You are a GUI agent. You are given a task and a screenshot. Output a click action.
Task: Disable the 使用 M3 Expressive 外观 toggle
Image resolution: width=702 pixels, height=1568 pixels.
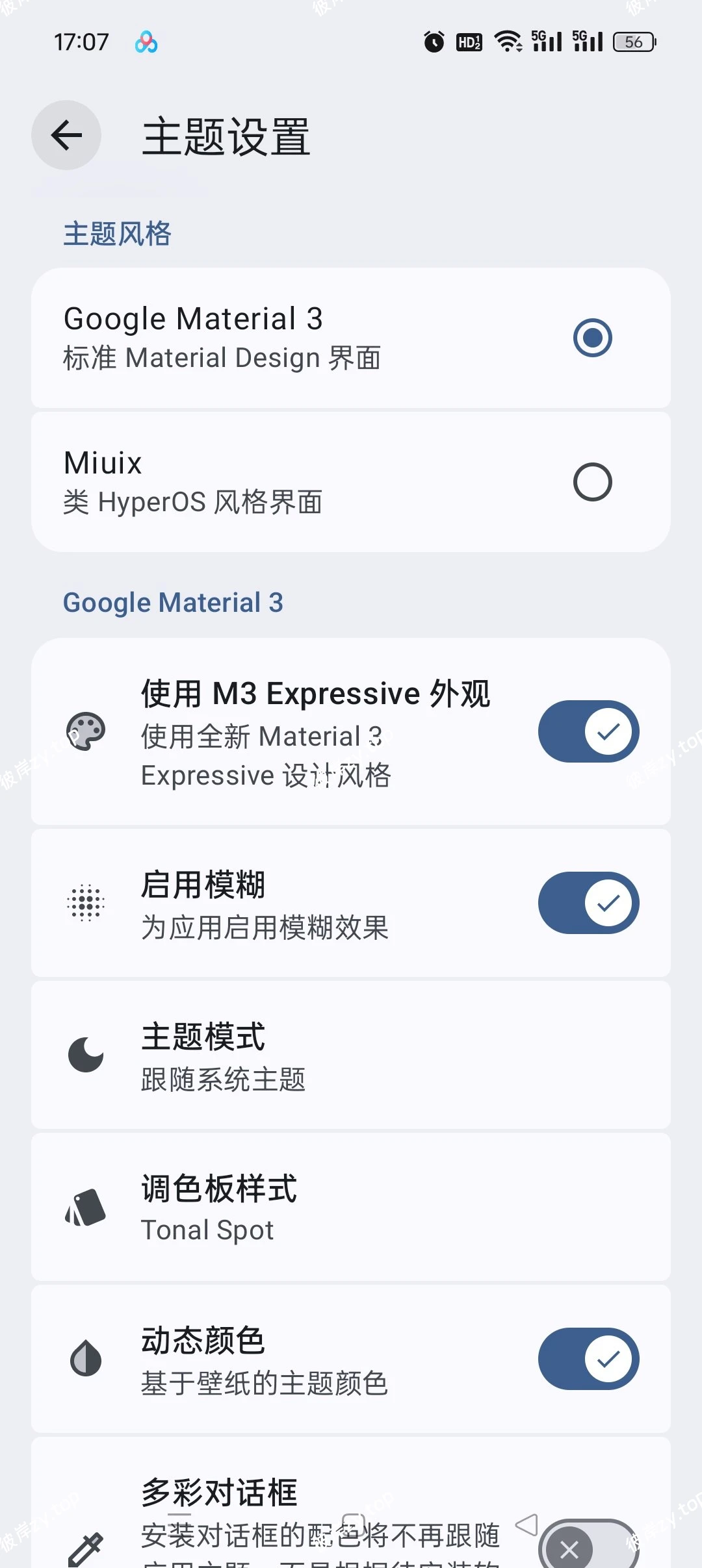tap(588, 731)
